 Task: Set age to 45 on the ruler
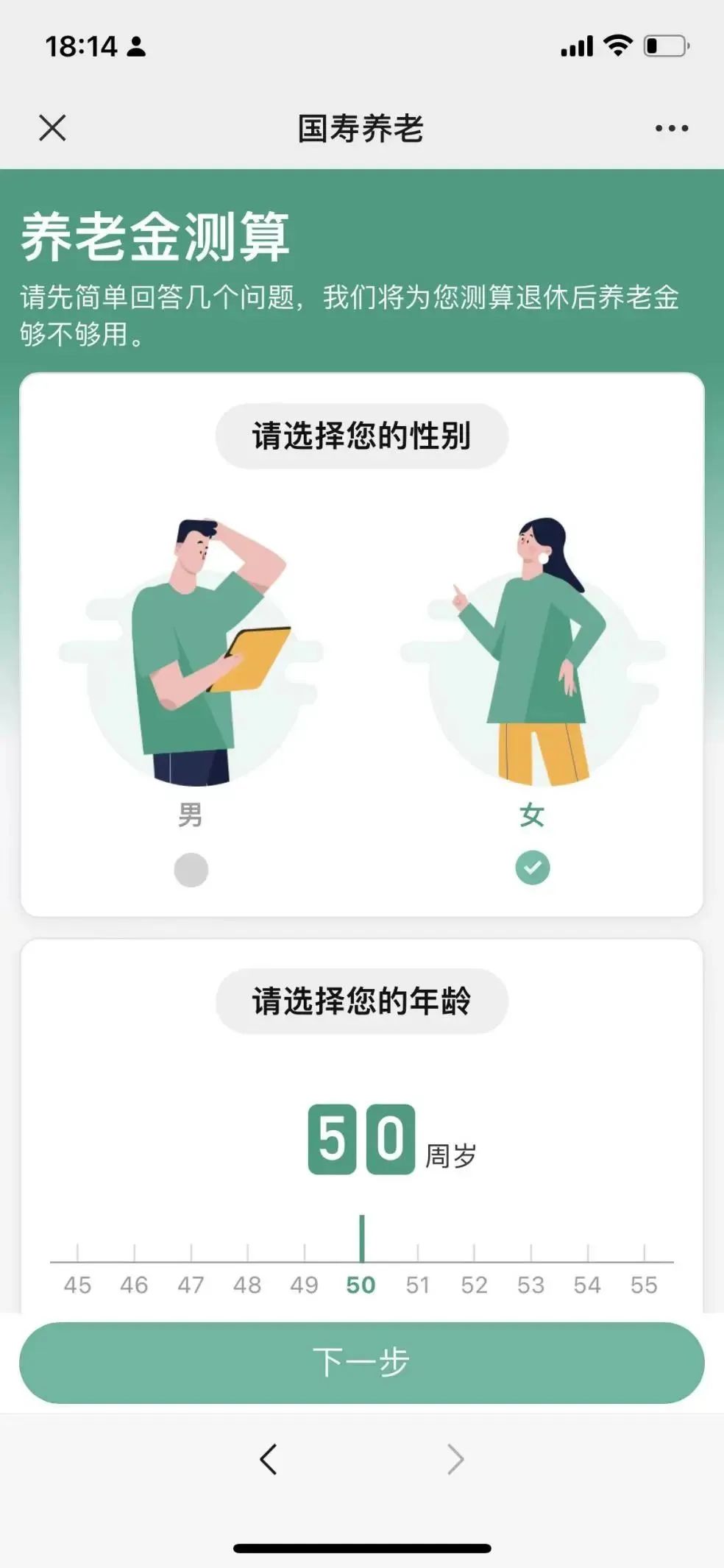pos(77,1284)
